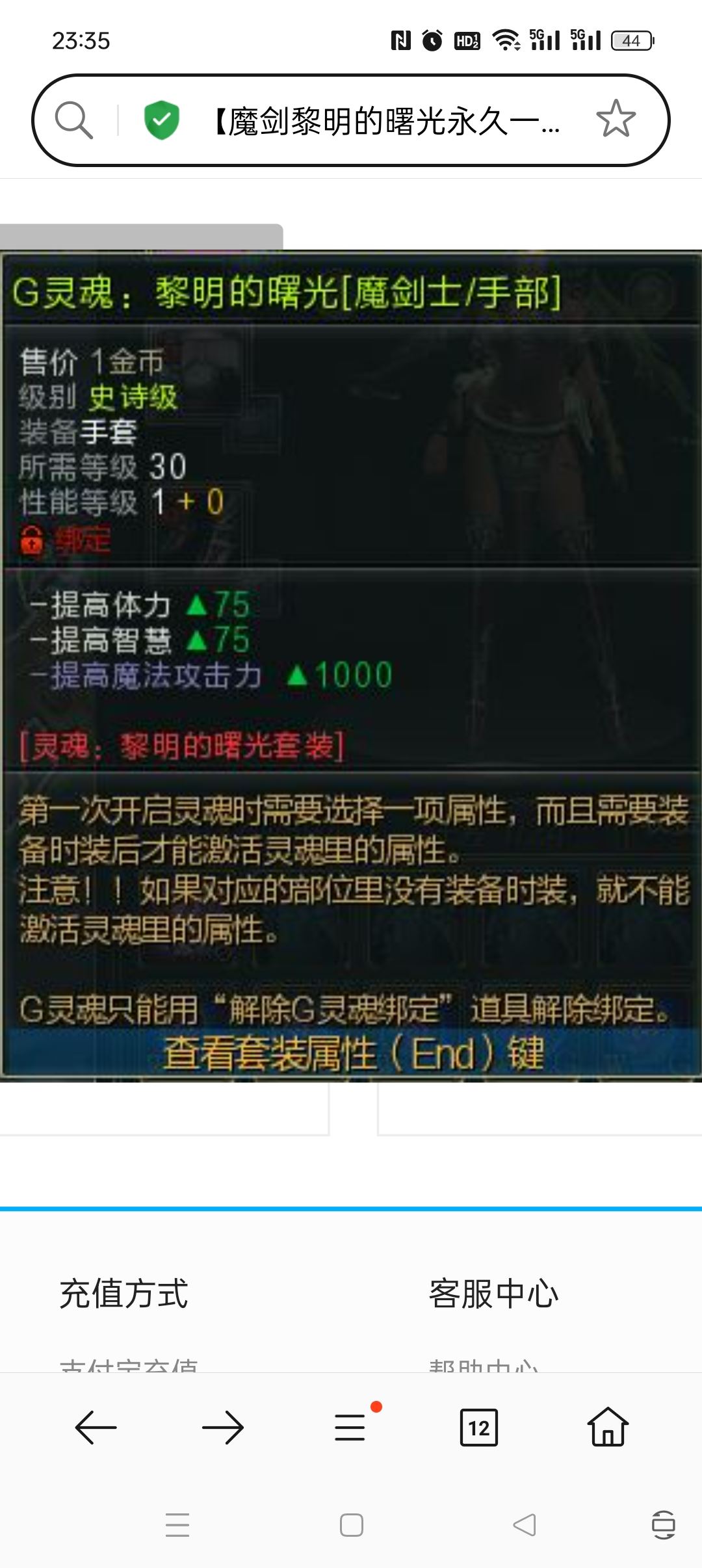This screenshot has width=702, height=1568.
Task: Go back to the previous page
Action: click(x=96, y=1428)
